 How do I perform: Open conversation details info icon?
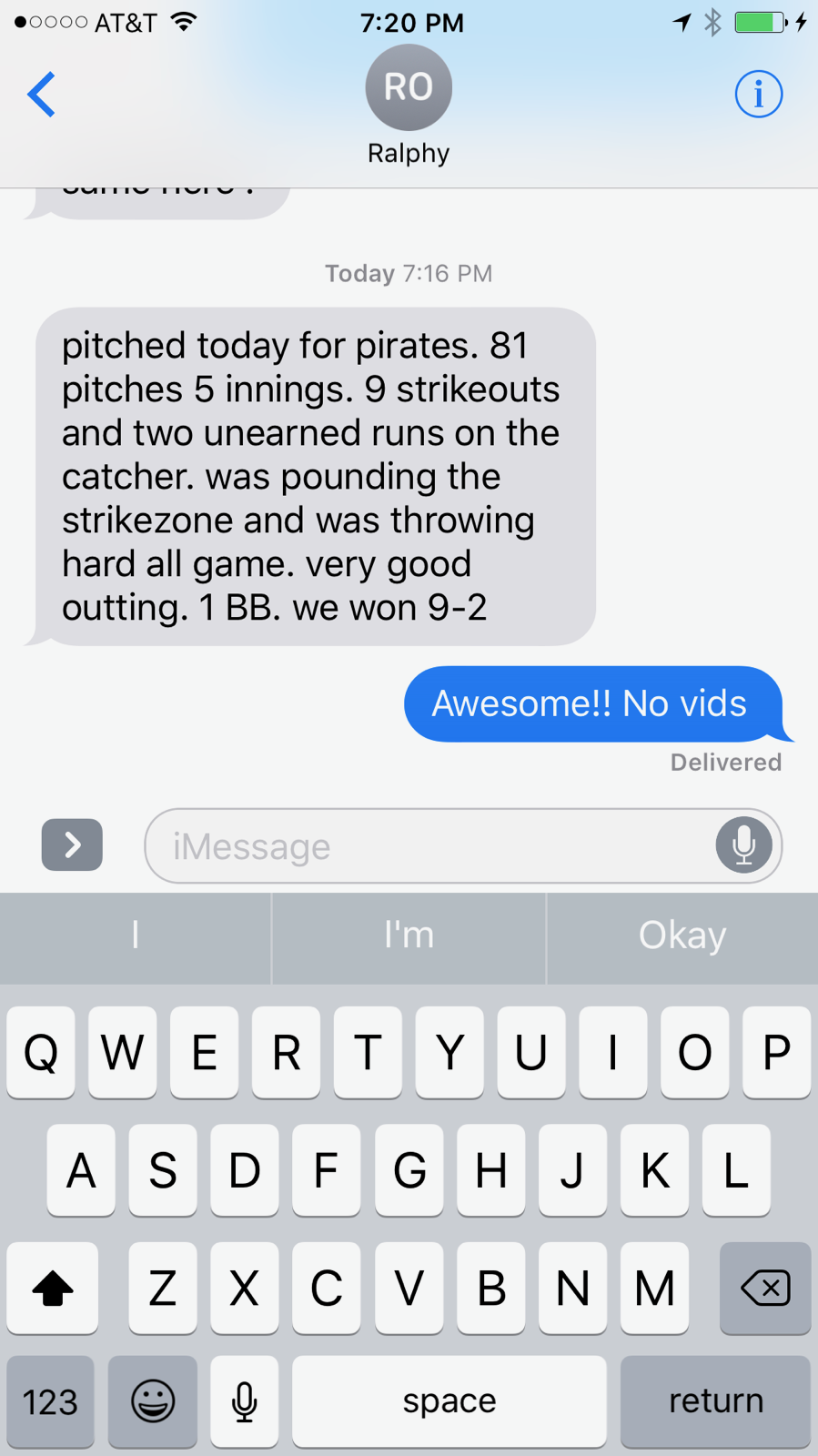758,94
